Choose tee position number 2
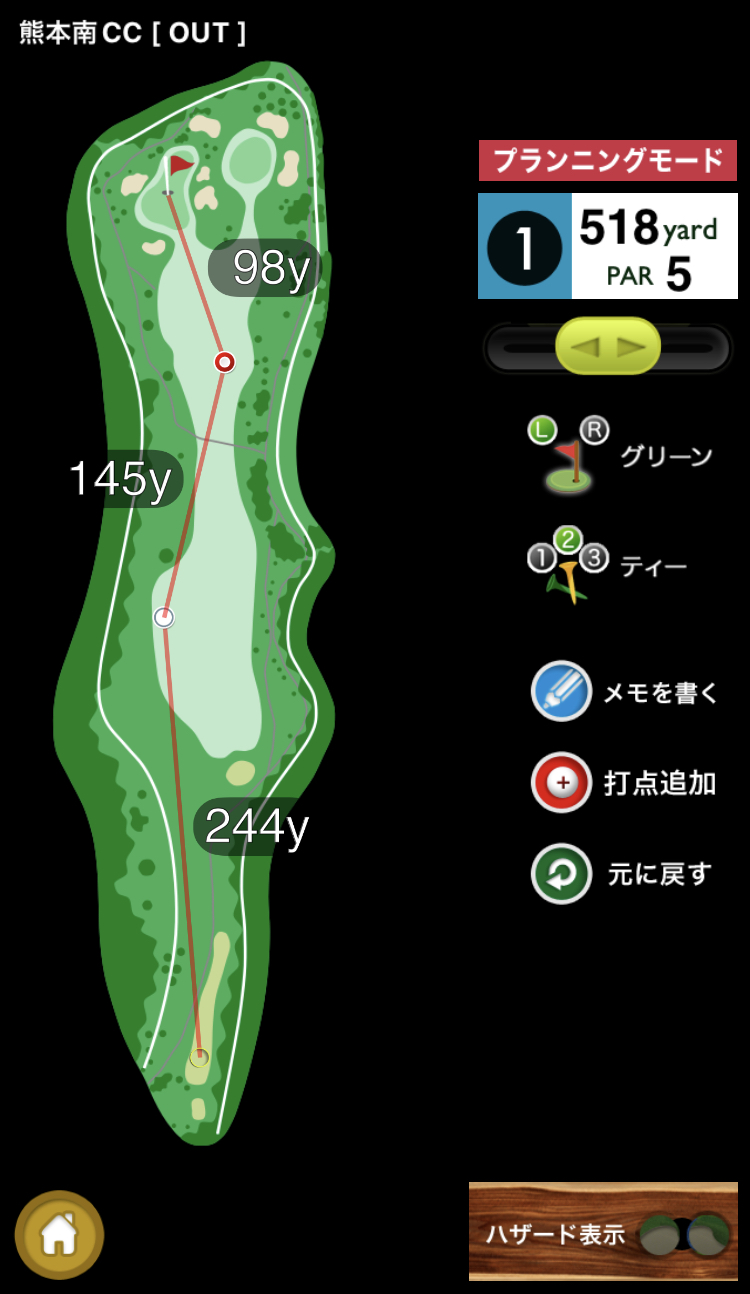750x1294 pixels. [567, 540]
